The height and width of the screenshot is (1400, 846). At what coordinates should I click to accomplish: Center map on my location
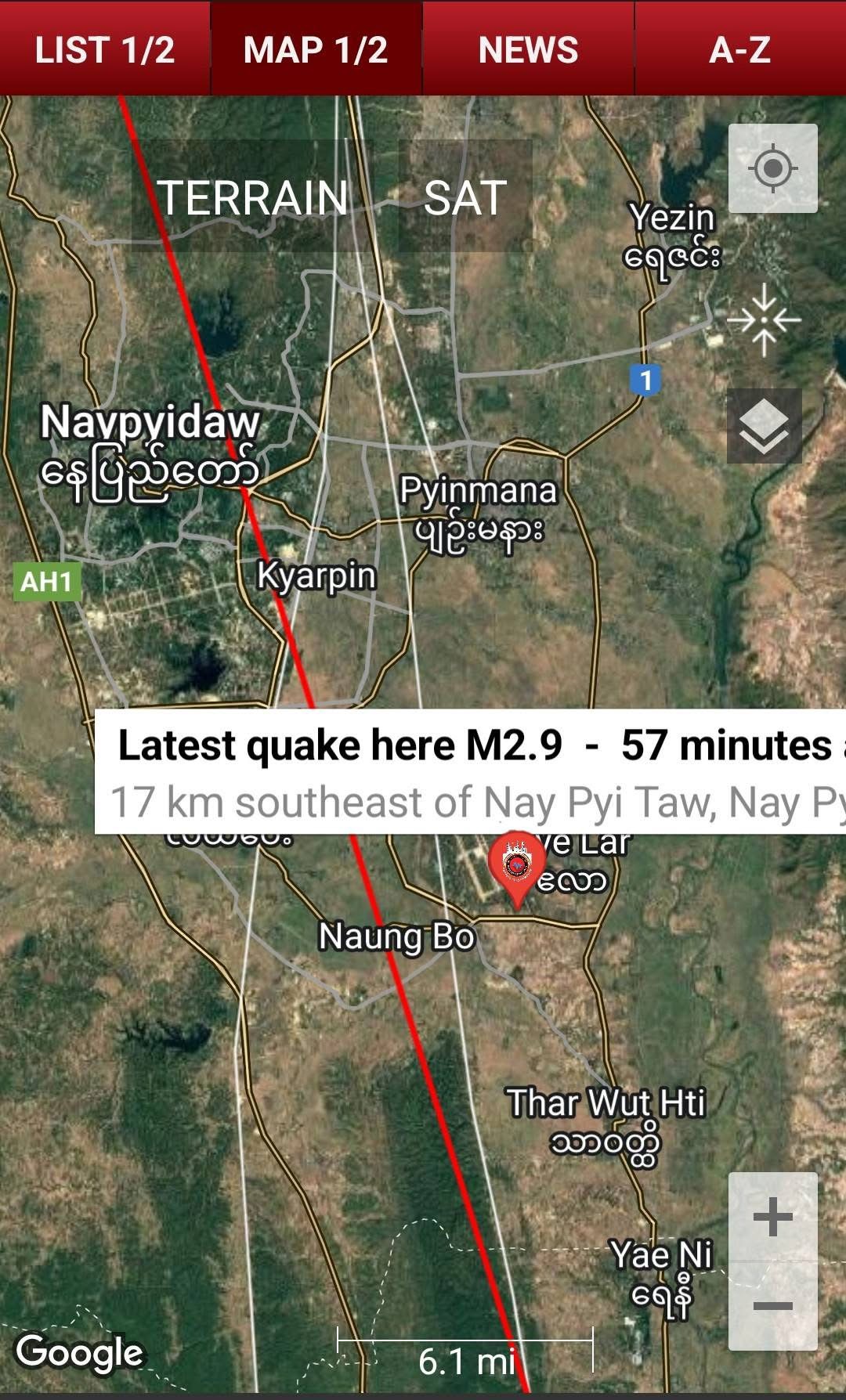(772, 168)
